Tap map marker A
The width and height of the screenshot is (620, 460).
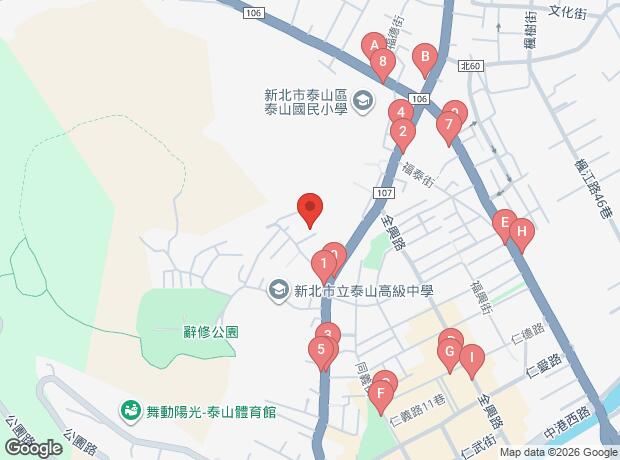(373, 46)
